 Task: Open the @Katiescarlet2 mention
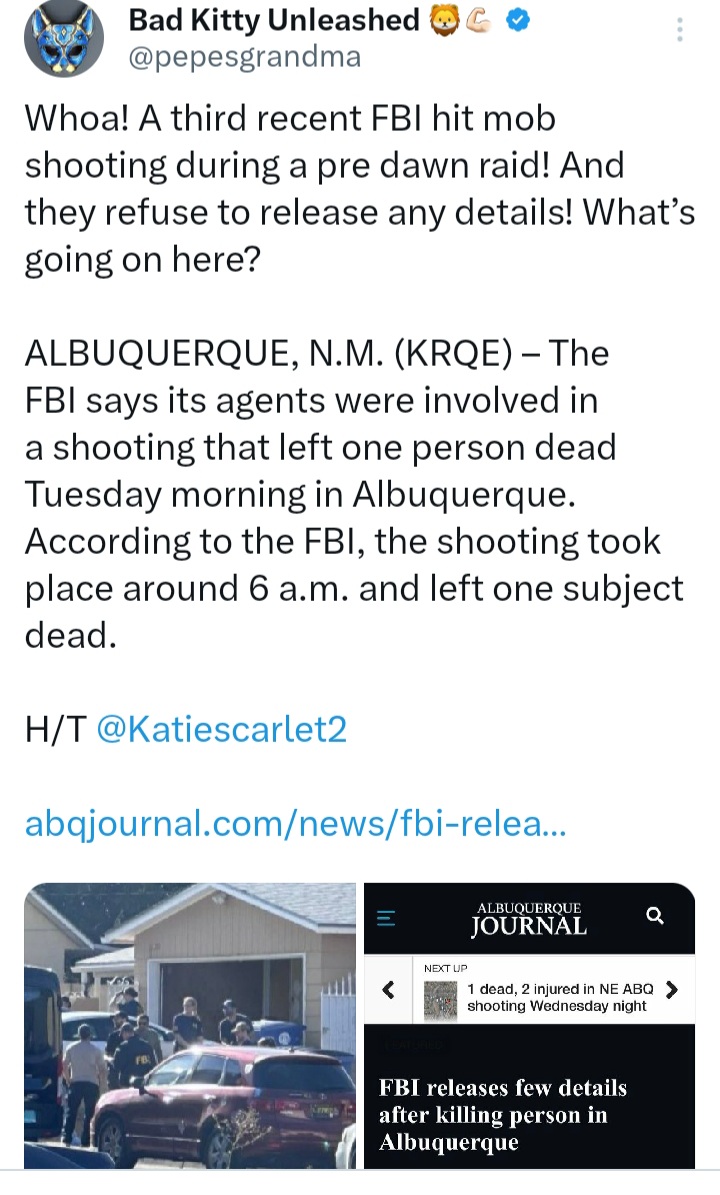[222, 729]
